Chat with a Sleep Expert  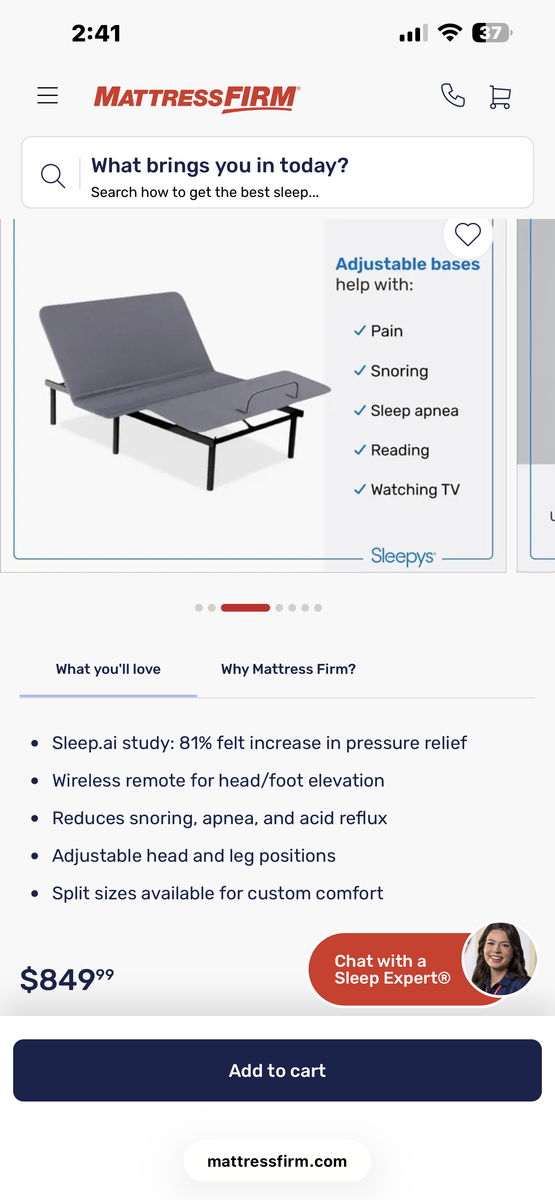pos(423,968)
